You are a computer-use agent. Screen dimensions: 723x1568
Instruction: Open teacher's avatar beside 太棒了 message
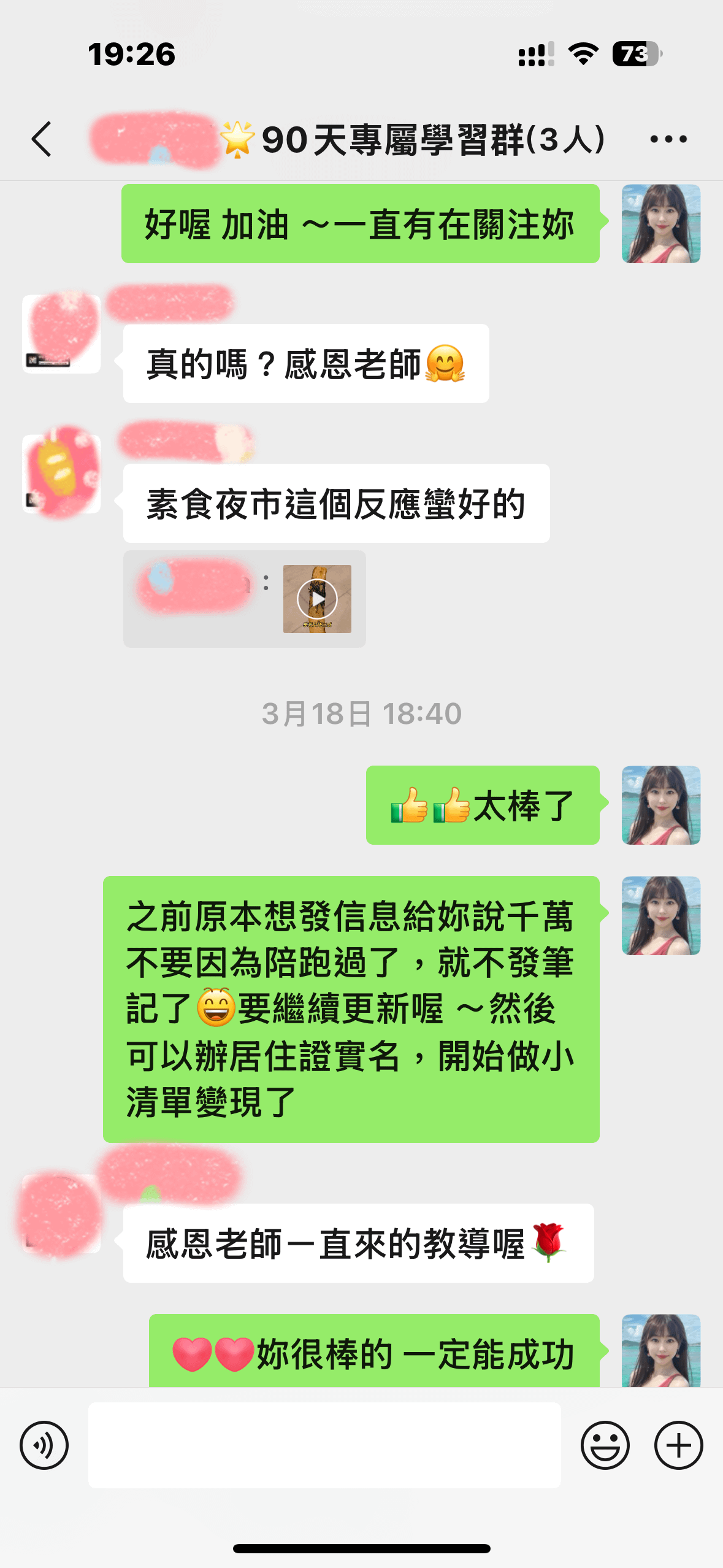coord(661,805)
